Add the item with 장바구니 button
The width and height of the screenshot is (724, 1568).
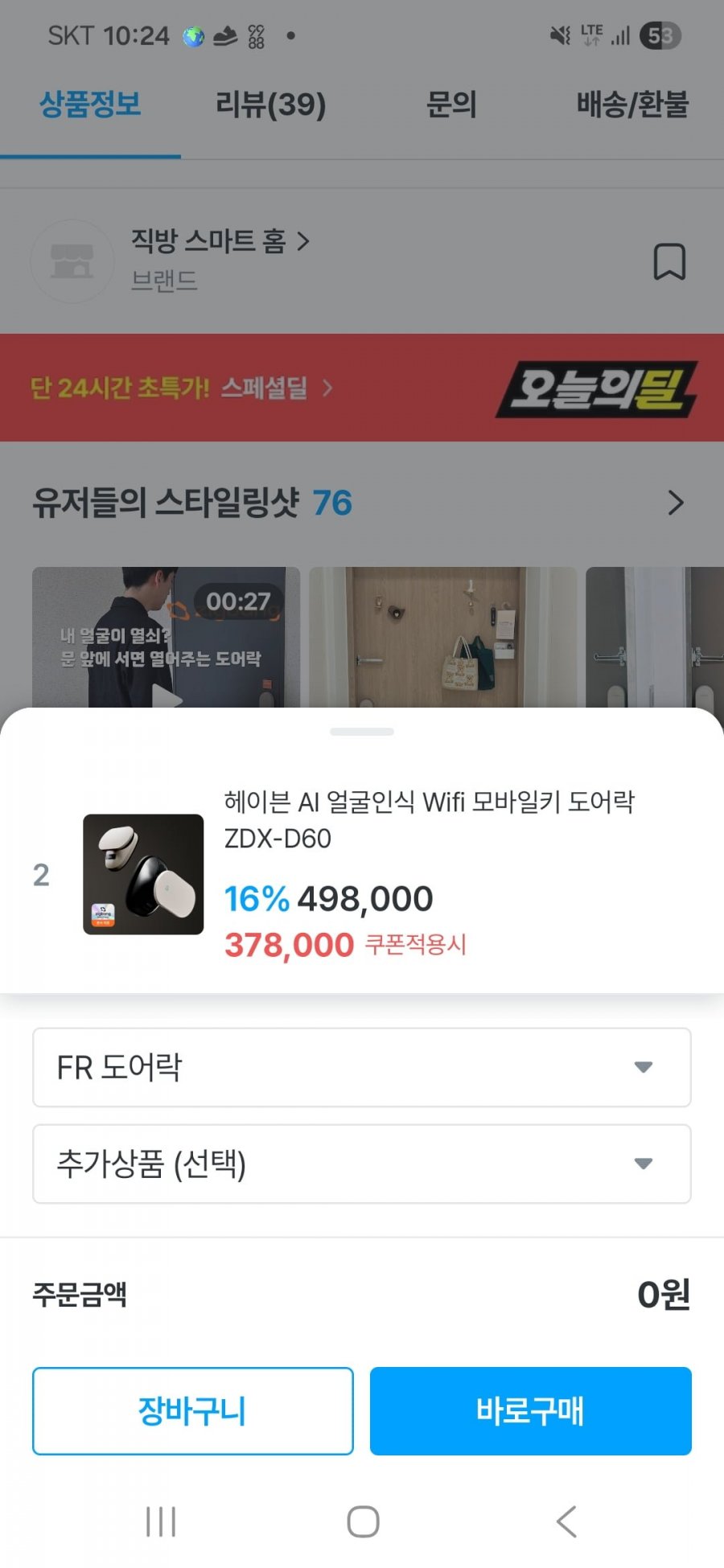coord(193,1411)
